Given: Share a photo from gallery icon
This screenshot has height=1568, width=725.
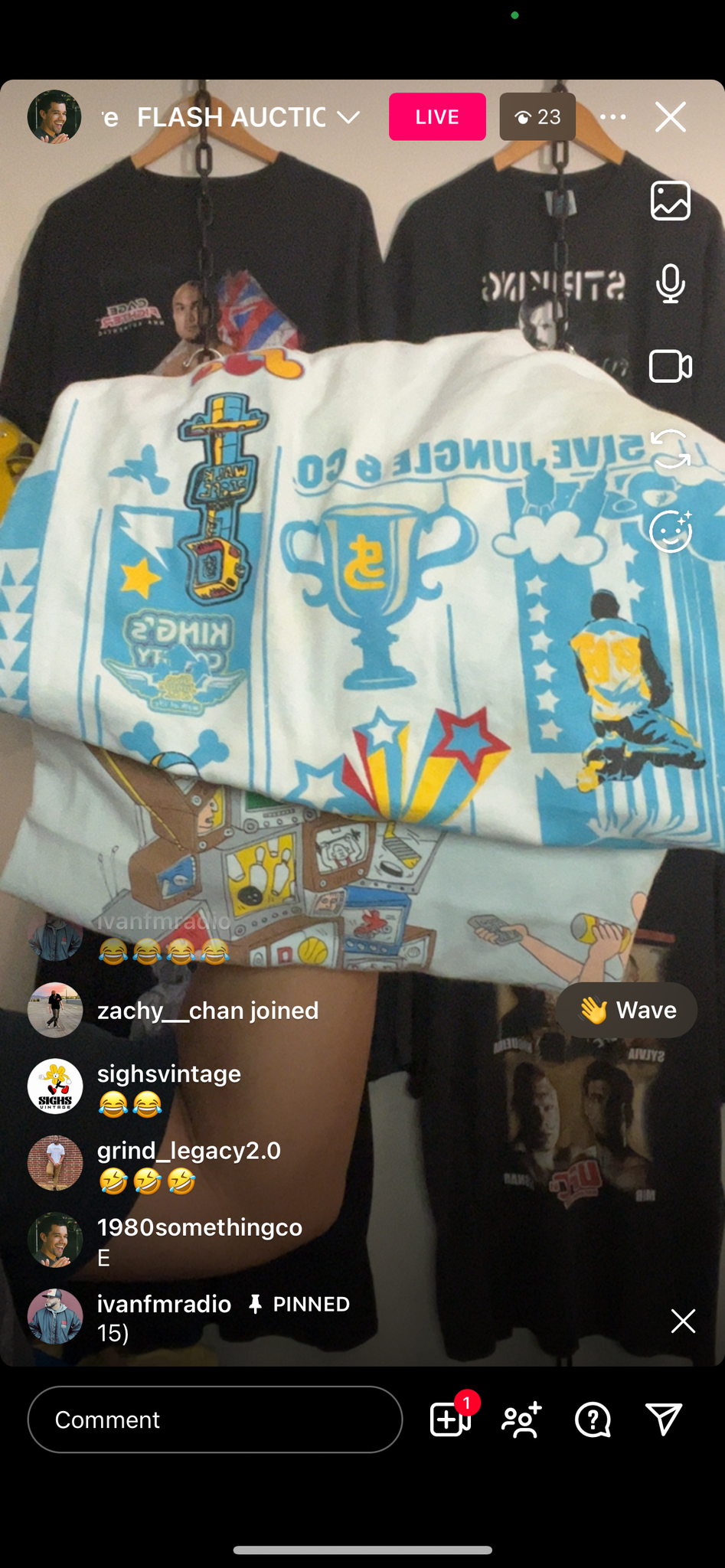Looking at the screenshot, I should [671, 201].
